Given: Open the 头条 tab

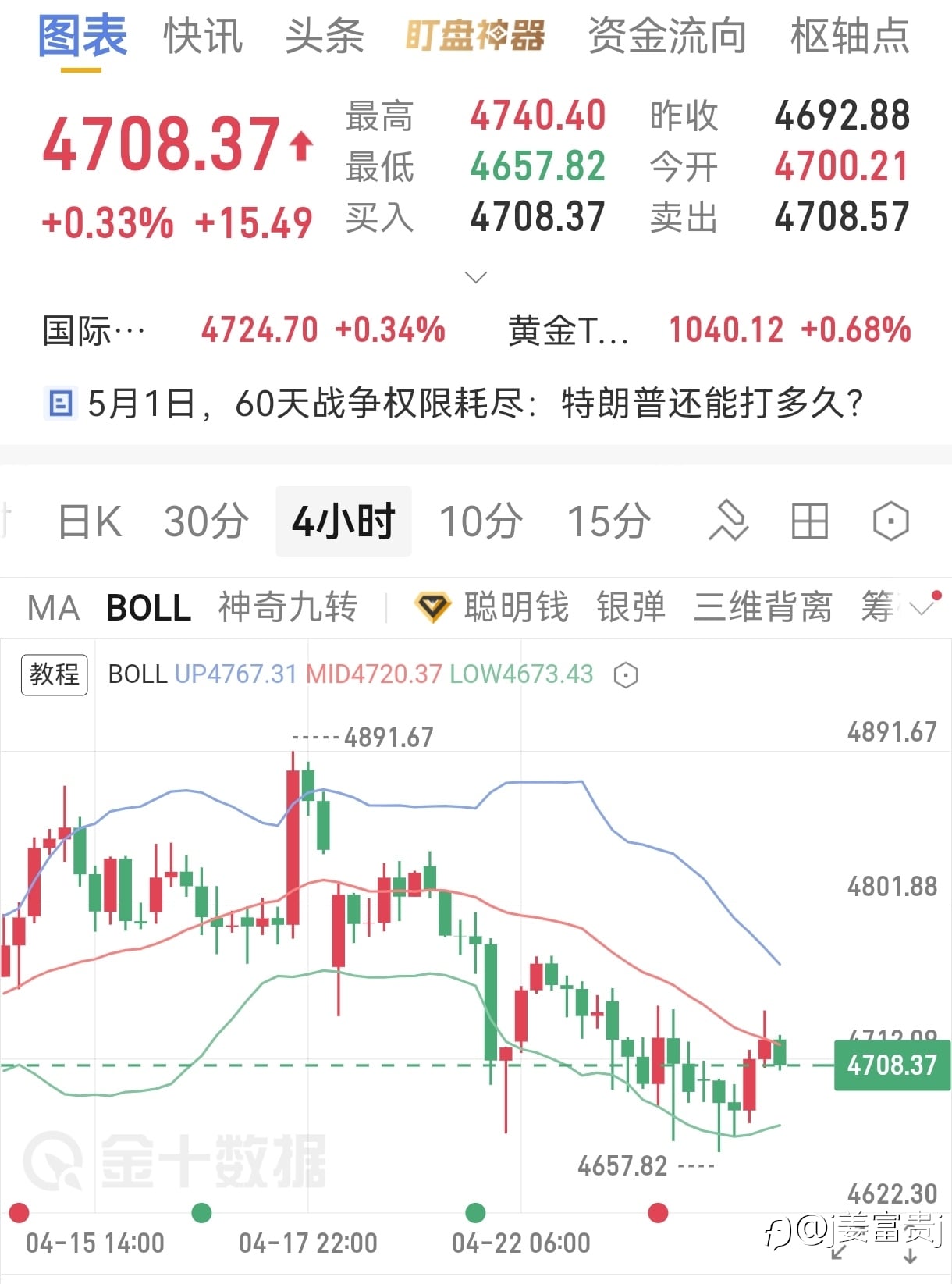Looking at the screenshot, I should (325, 37).
